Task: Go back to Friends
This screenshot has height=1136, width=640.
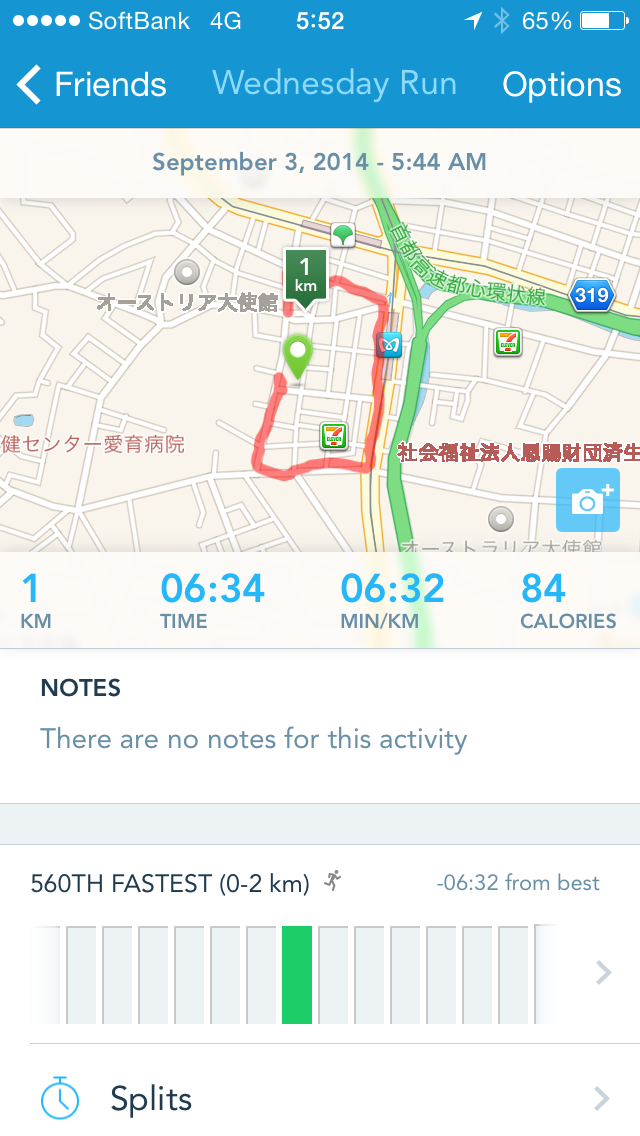Action: pyautogui.click(x=92, y=85)
